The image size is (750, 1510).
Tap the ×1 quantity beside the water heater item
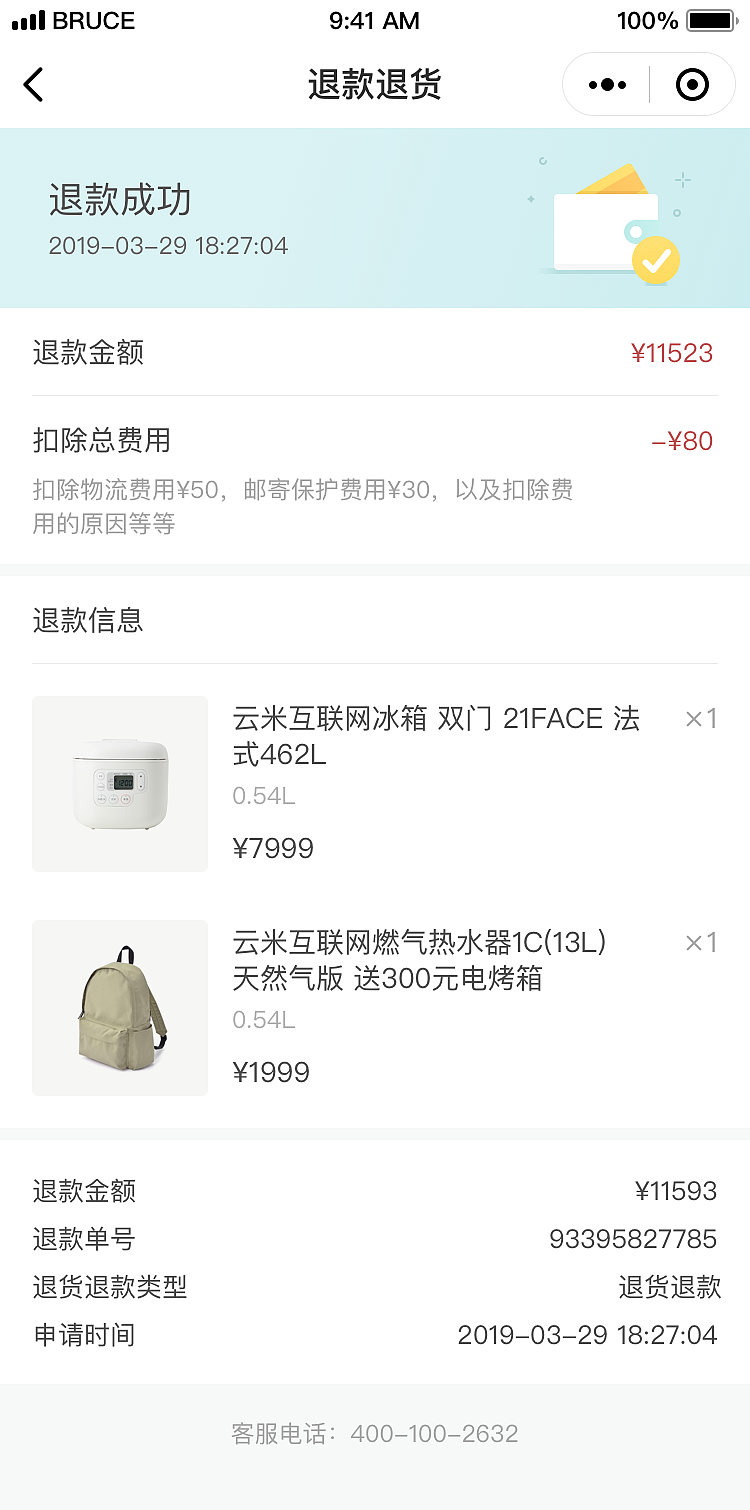pyautogui.click(x=698, y=942)
